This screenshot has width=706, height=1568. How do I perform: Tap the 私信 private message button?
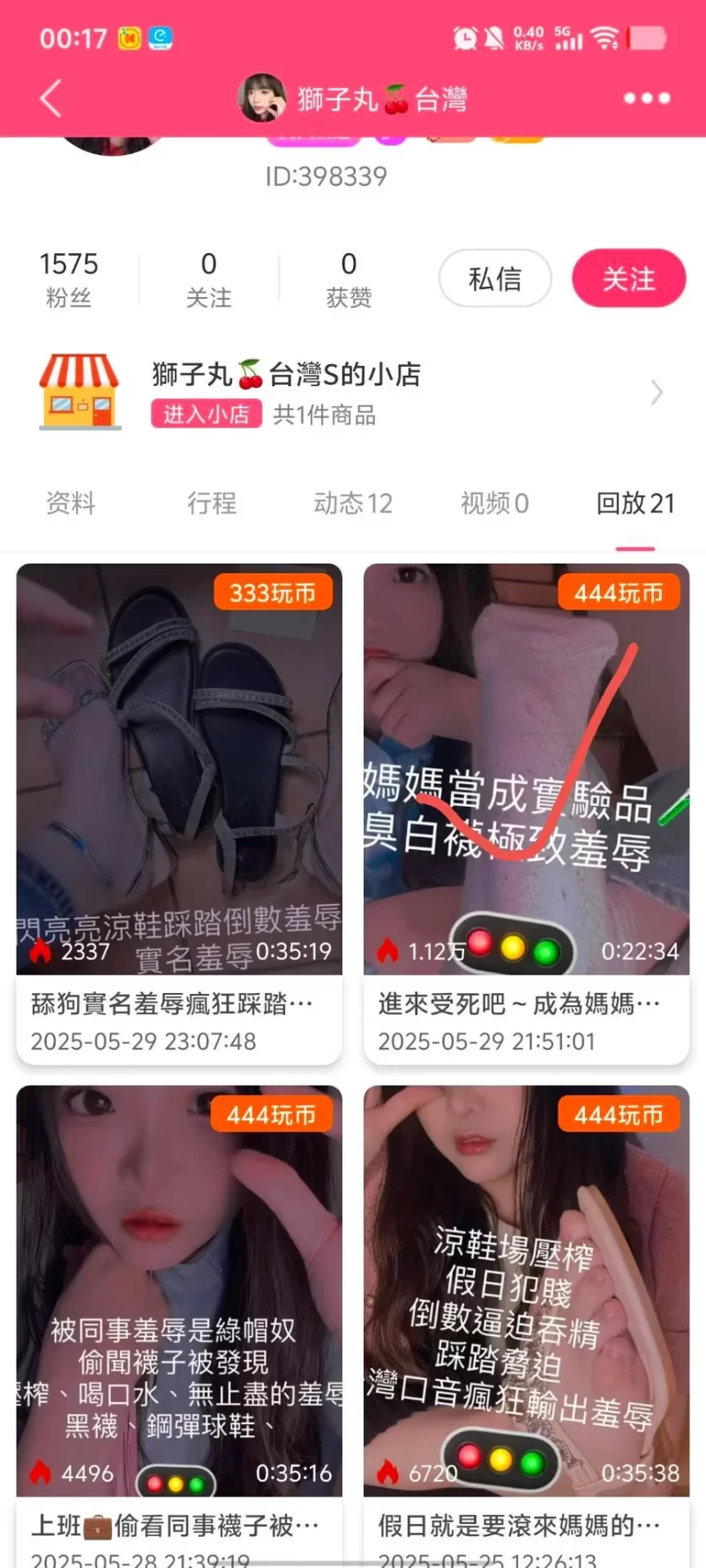(495, 279)
